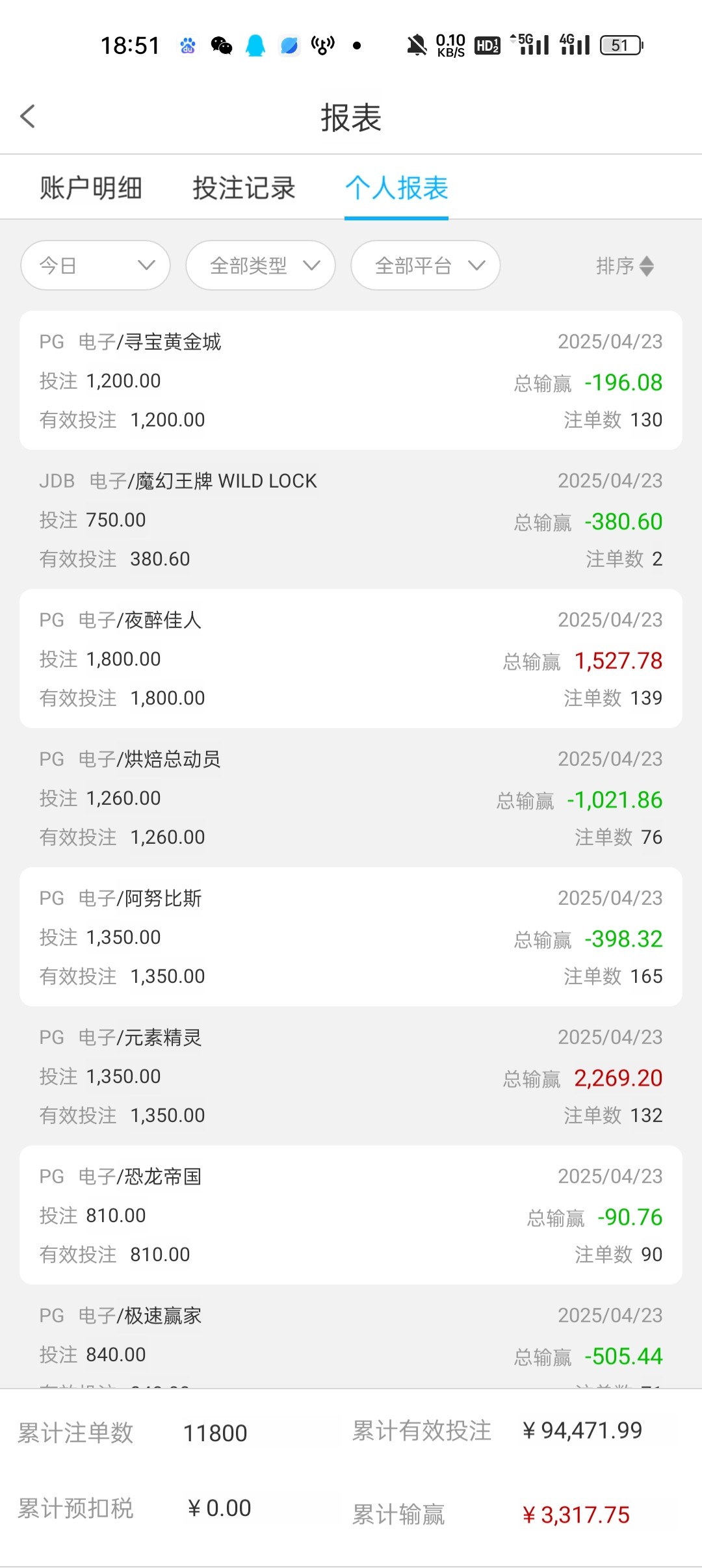The width and height of the screenshot is (702, 1568).
Task: Expand the 全部平台 filter dropdown
Action: pyautogui.click(x=426, y=265)
